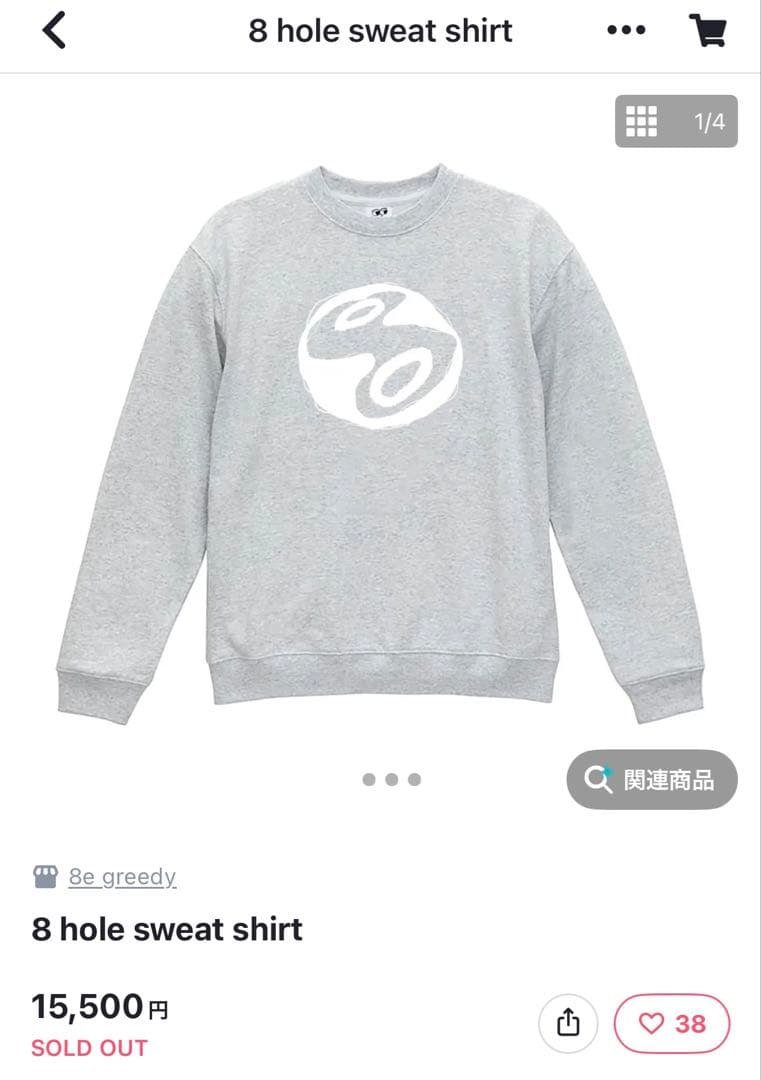Open the sweat shirt product image
The image size is (761, 1080).
point(380,440)
